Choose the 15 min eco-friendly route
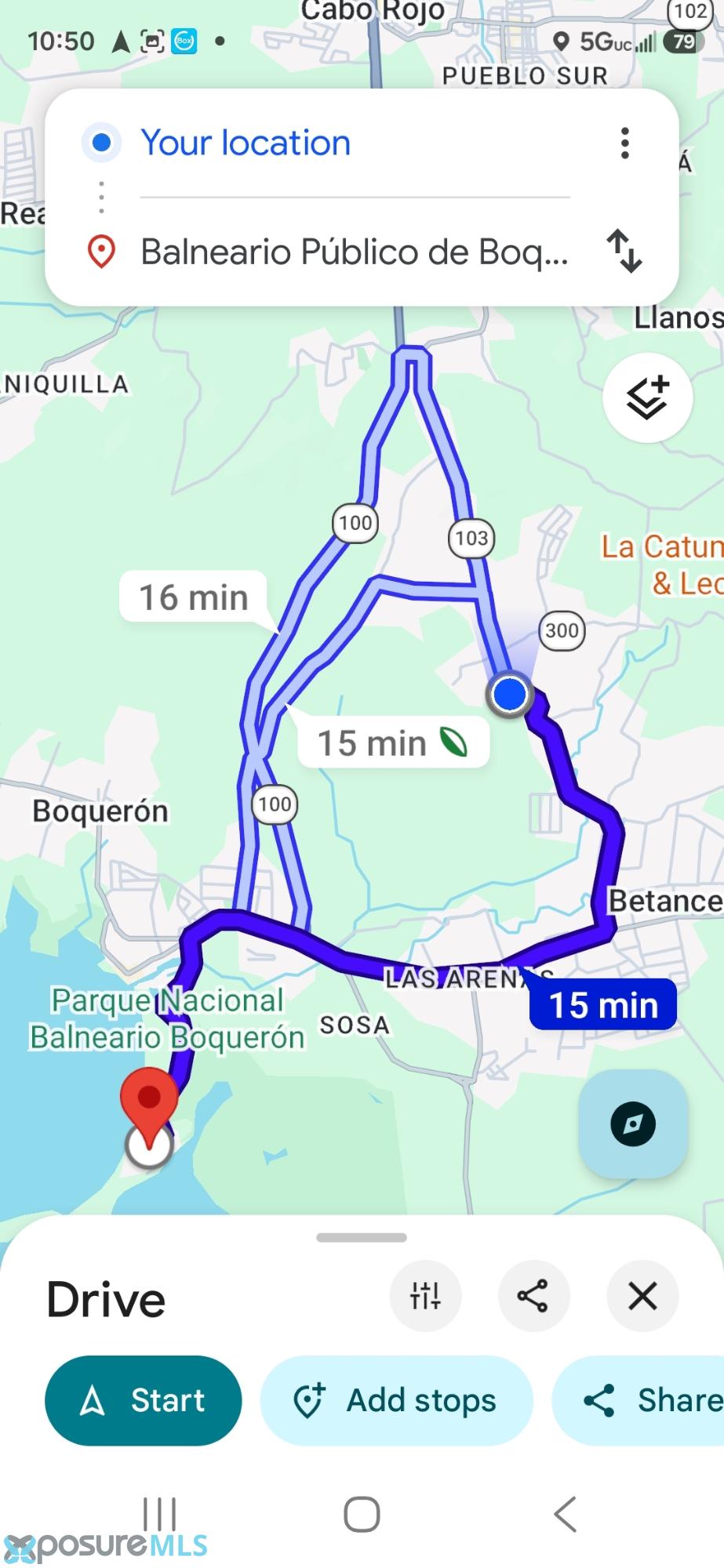The image size is (724, 1568). coord(392,742)
